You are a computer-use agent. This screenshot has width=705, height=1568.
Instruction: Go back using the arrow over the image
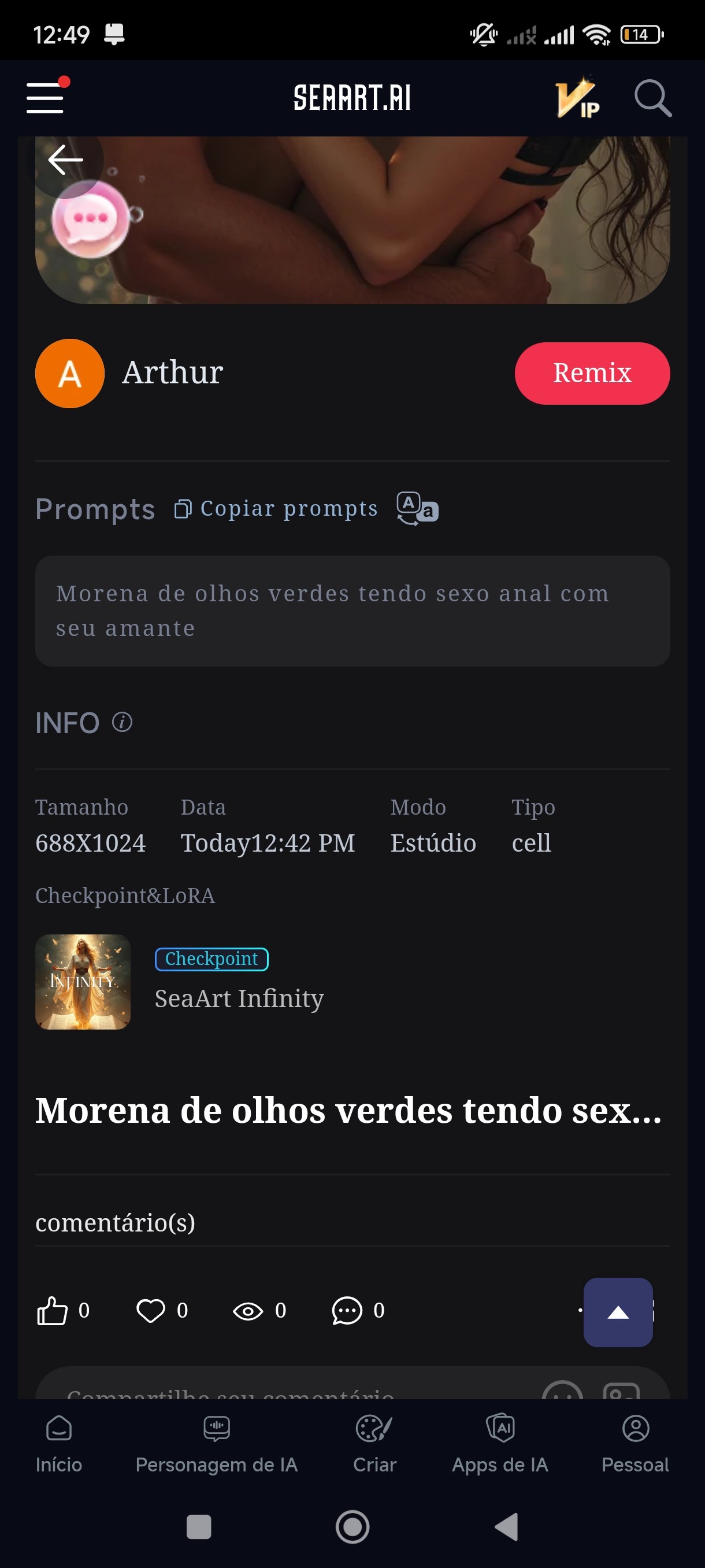65,160
